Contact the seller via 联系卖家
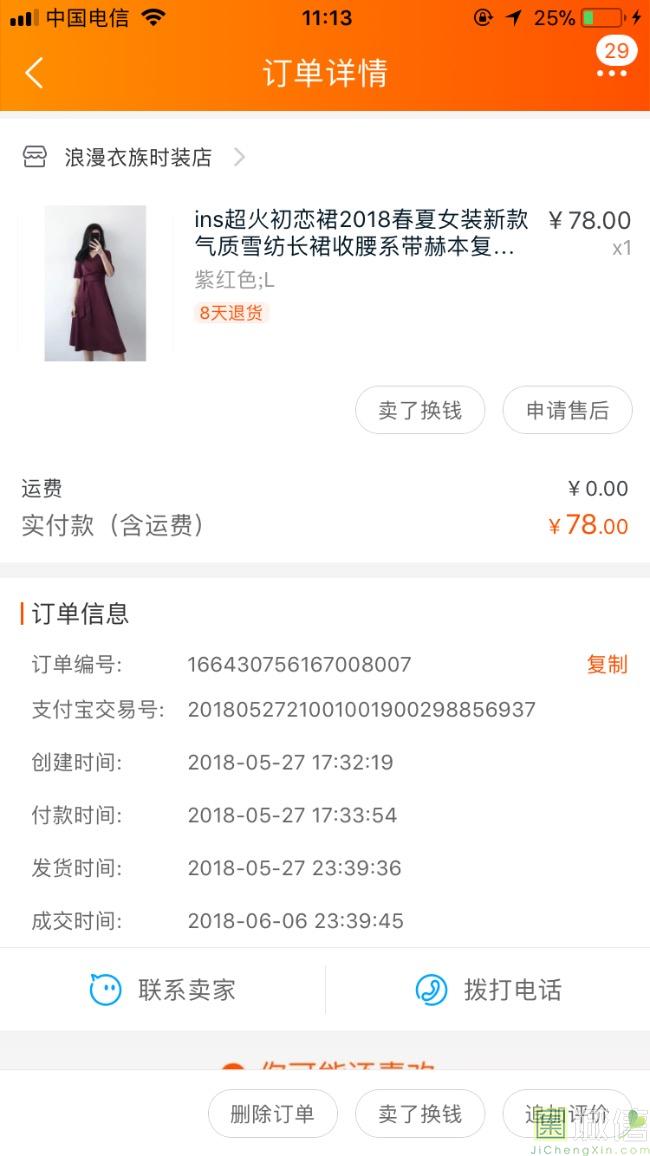650x1156 pixels. [163, 990]
